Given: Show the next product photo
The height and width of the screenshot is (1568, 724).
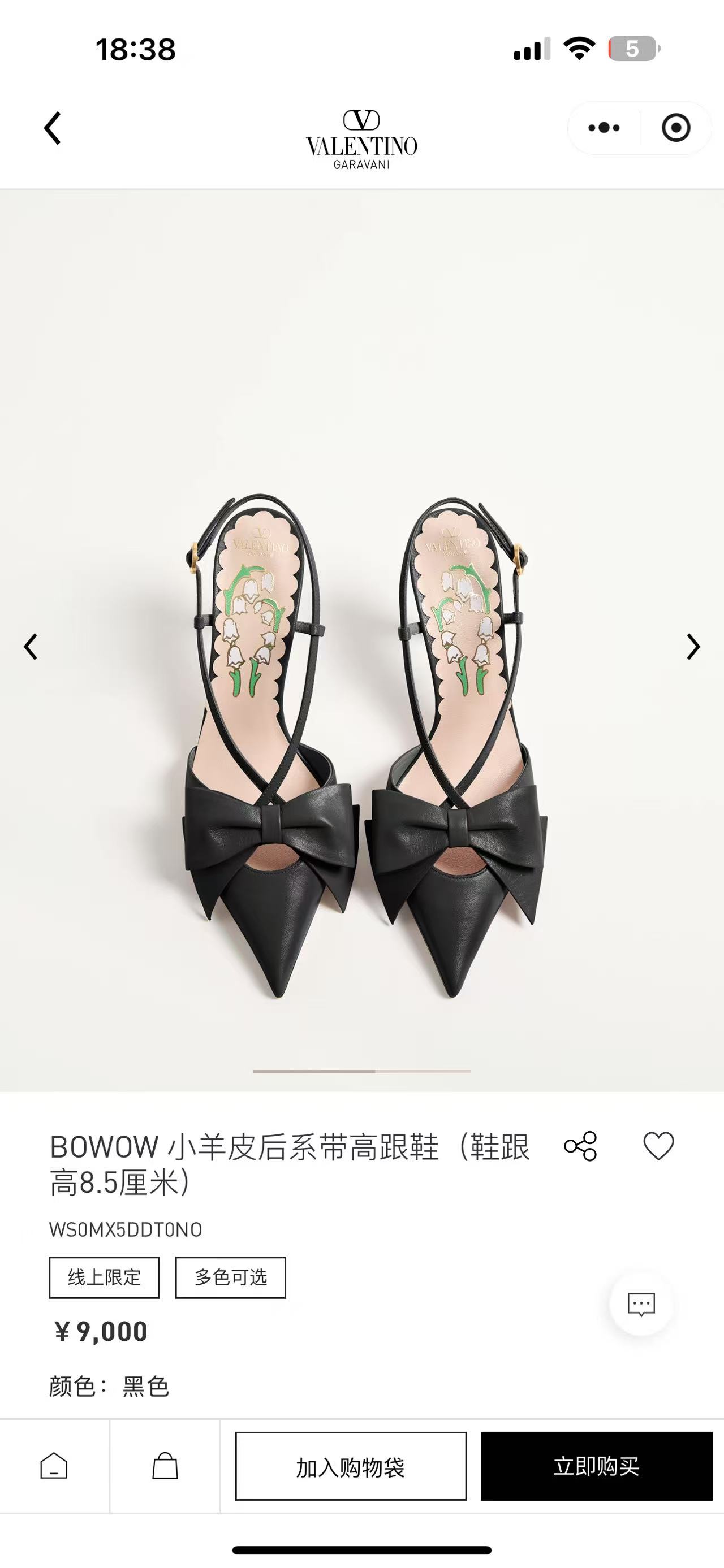Looking at the screenshot, I should click(693, 647).
